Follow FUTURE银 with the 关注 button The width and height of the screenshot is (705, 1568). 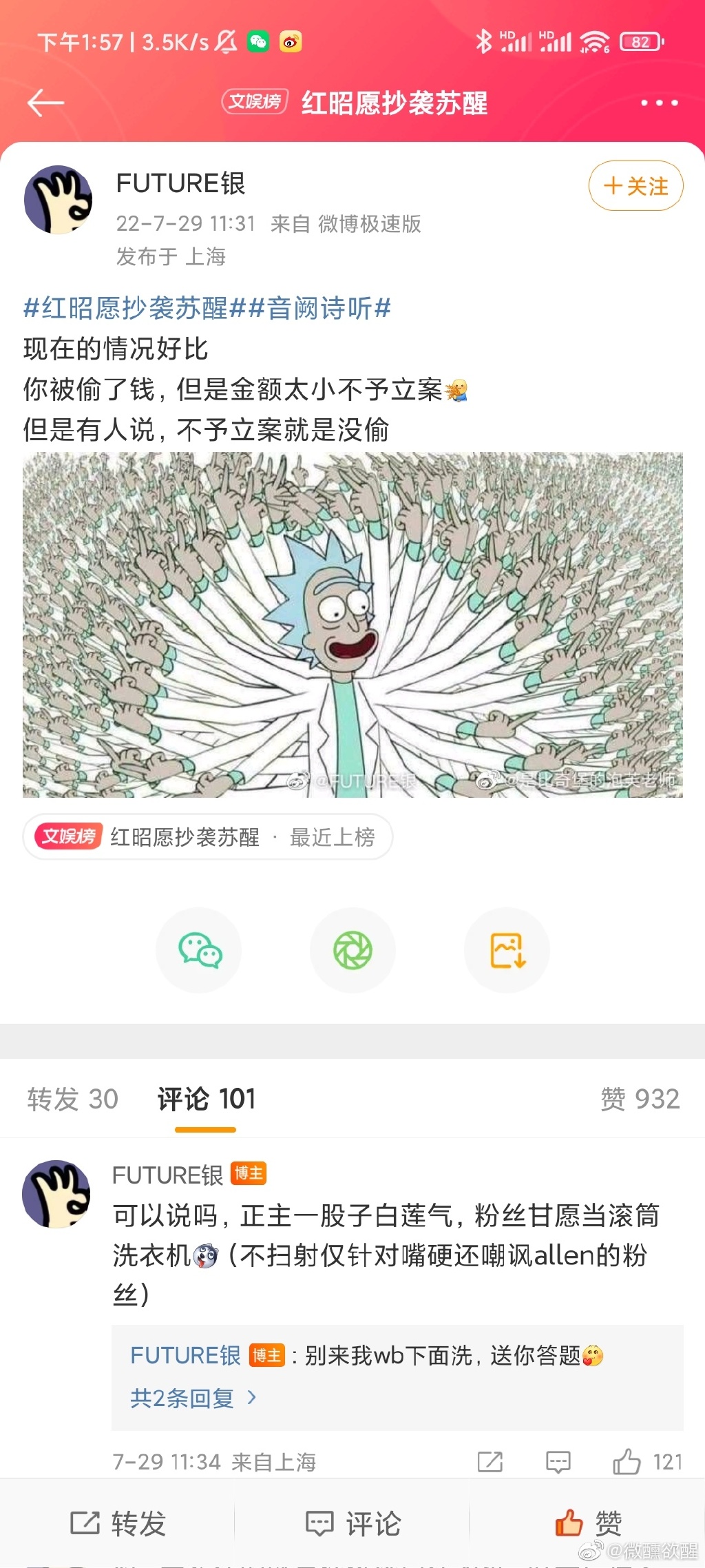pyautogui.click(x=635, y=186)
